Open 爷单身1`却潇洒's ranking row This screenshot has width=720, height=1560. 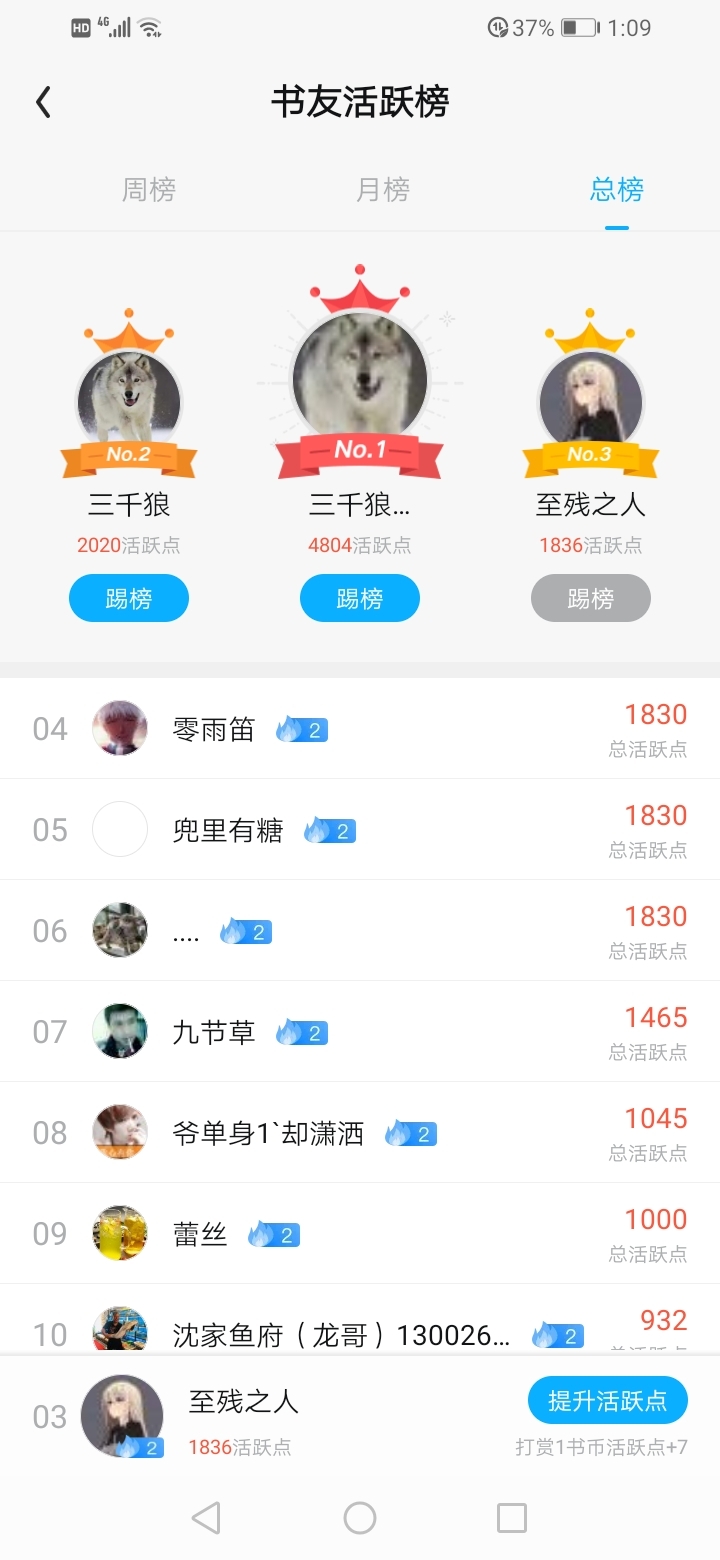[360, 1133]
